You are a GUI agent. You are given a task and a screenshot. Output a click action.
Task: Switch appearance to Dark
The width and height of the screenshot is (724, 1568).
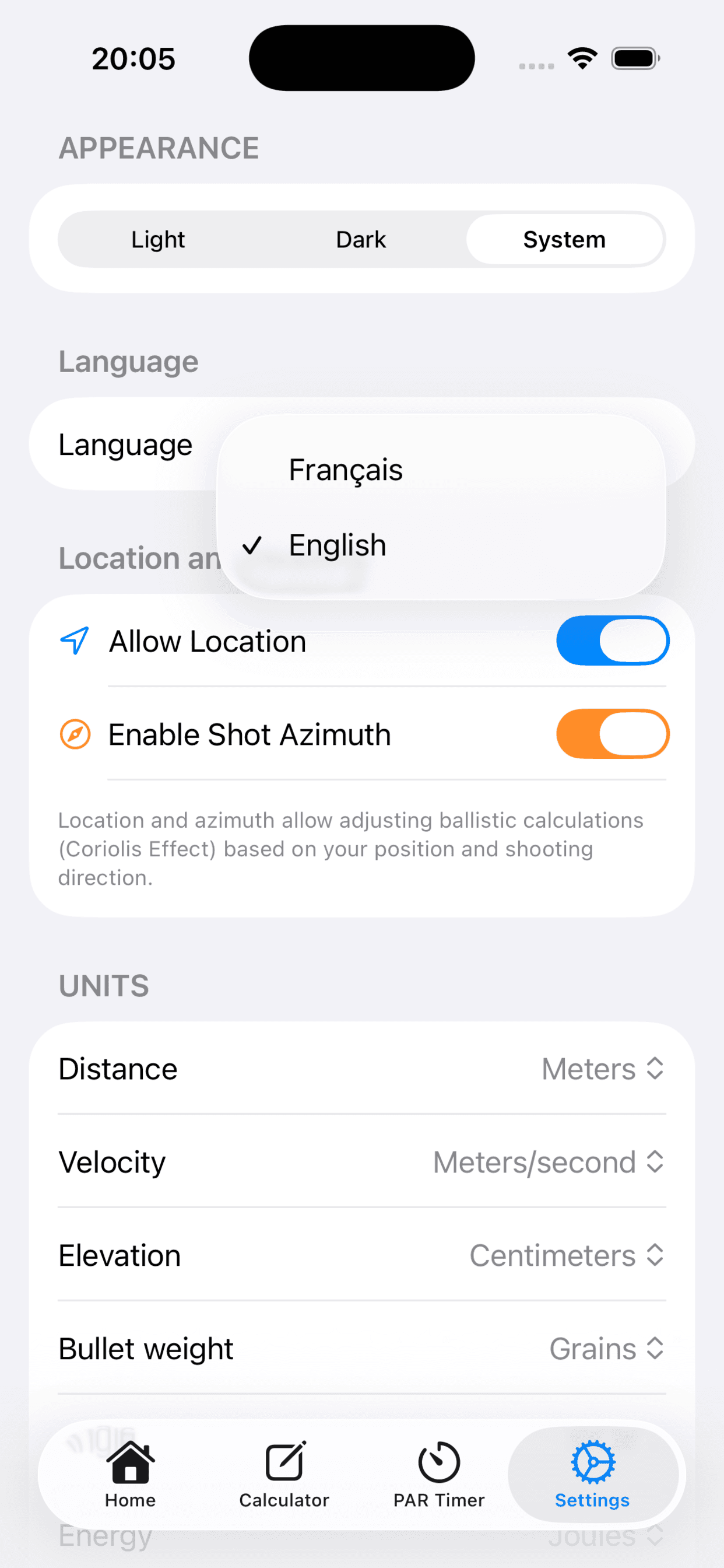361,239
